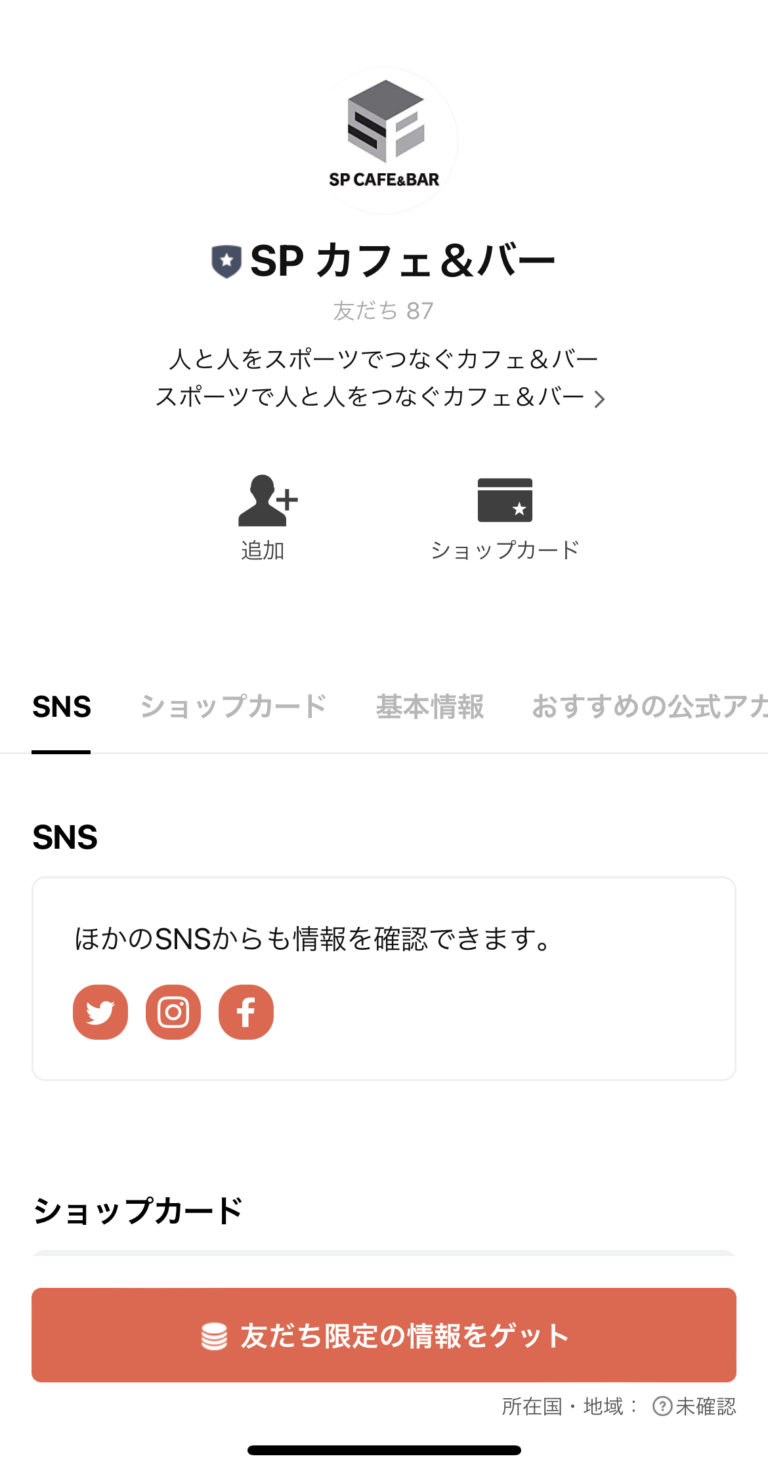The width and height of the screenshot is (768, 1471).
Task: Tap the home indicator bar at bottom
Action: (x=384, y=1448)
